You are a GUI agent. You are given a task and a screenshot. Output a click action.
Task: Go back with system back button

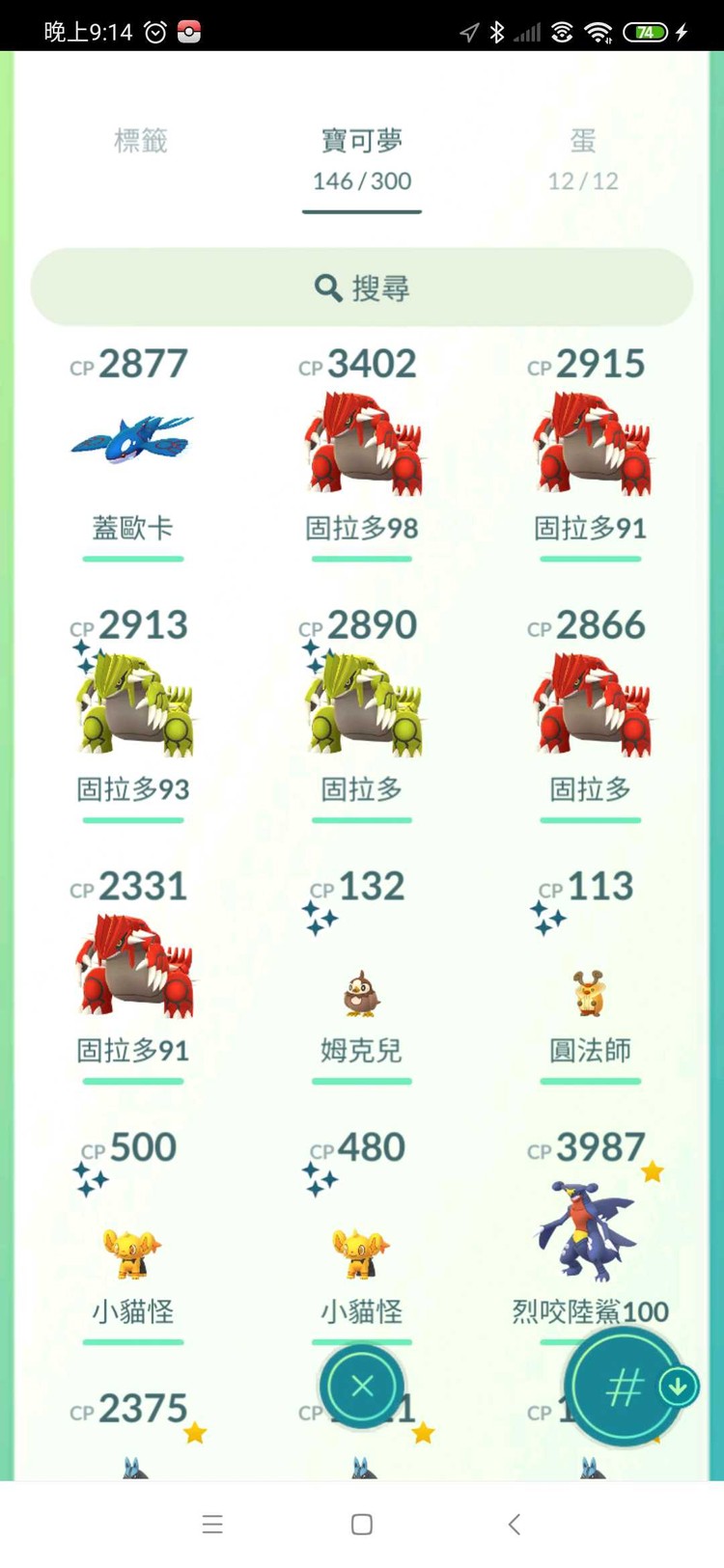point(515,1524)
